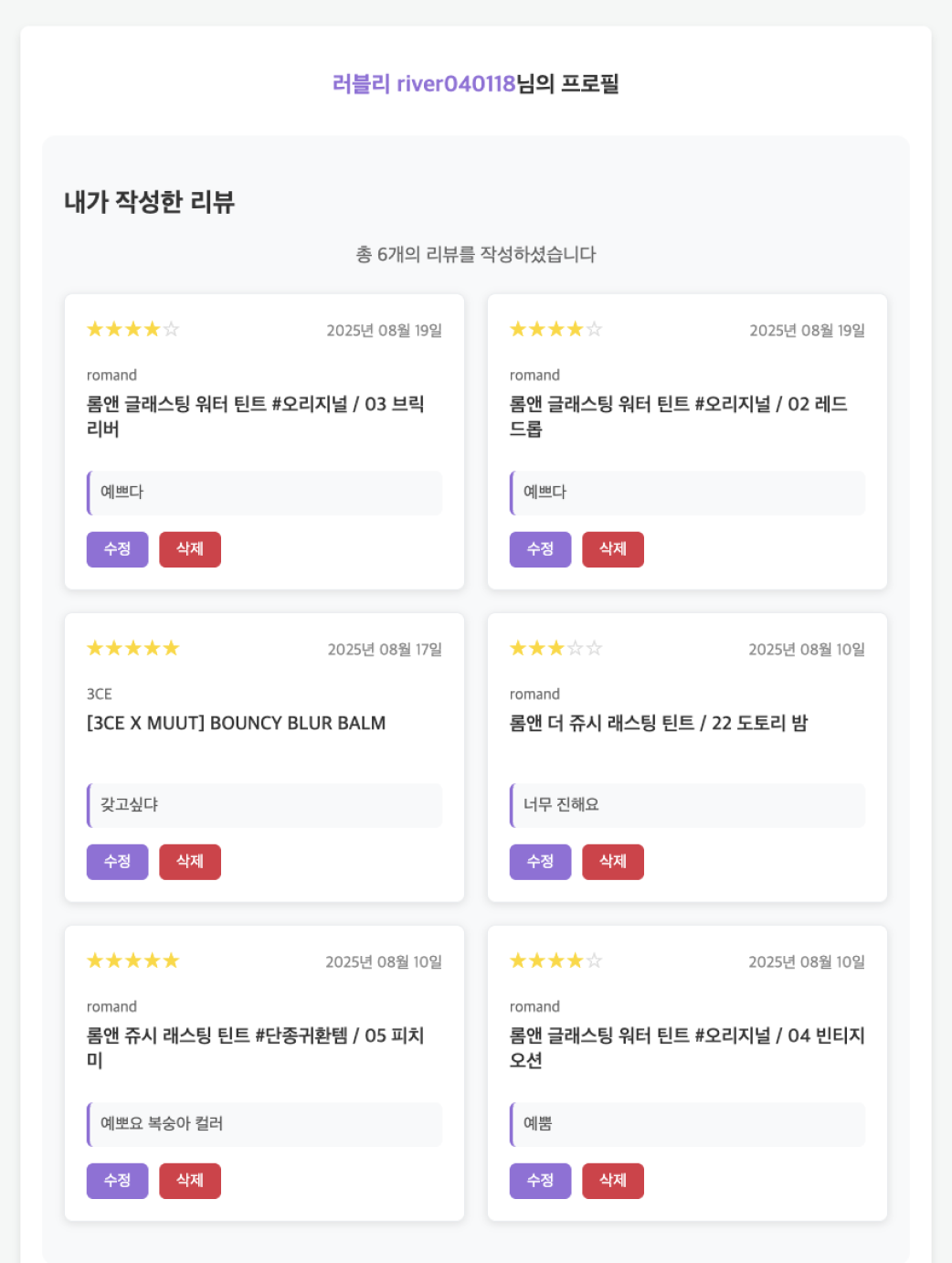
Task: Click the fourth star on the 03 브릭리버 review
Action: (x=153, y=329)
